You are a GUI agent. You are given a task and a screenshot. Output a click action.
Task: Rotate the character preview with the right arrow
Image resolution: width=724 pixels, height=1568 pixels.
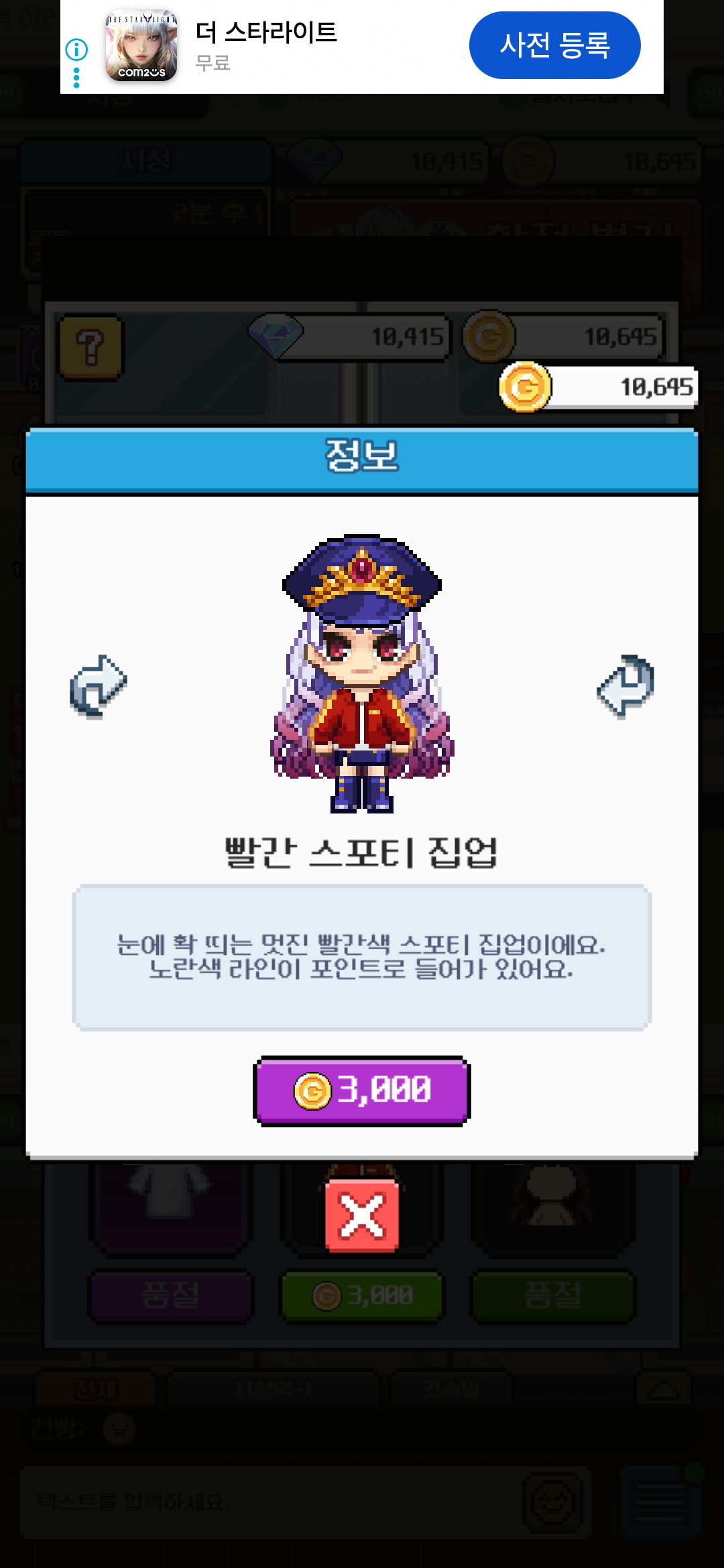click(625, 686)
